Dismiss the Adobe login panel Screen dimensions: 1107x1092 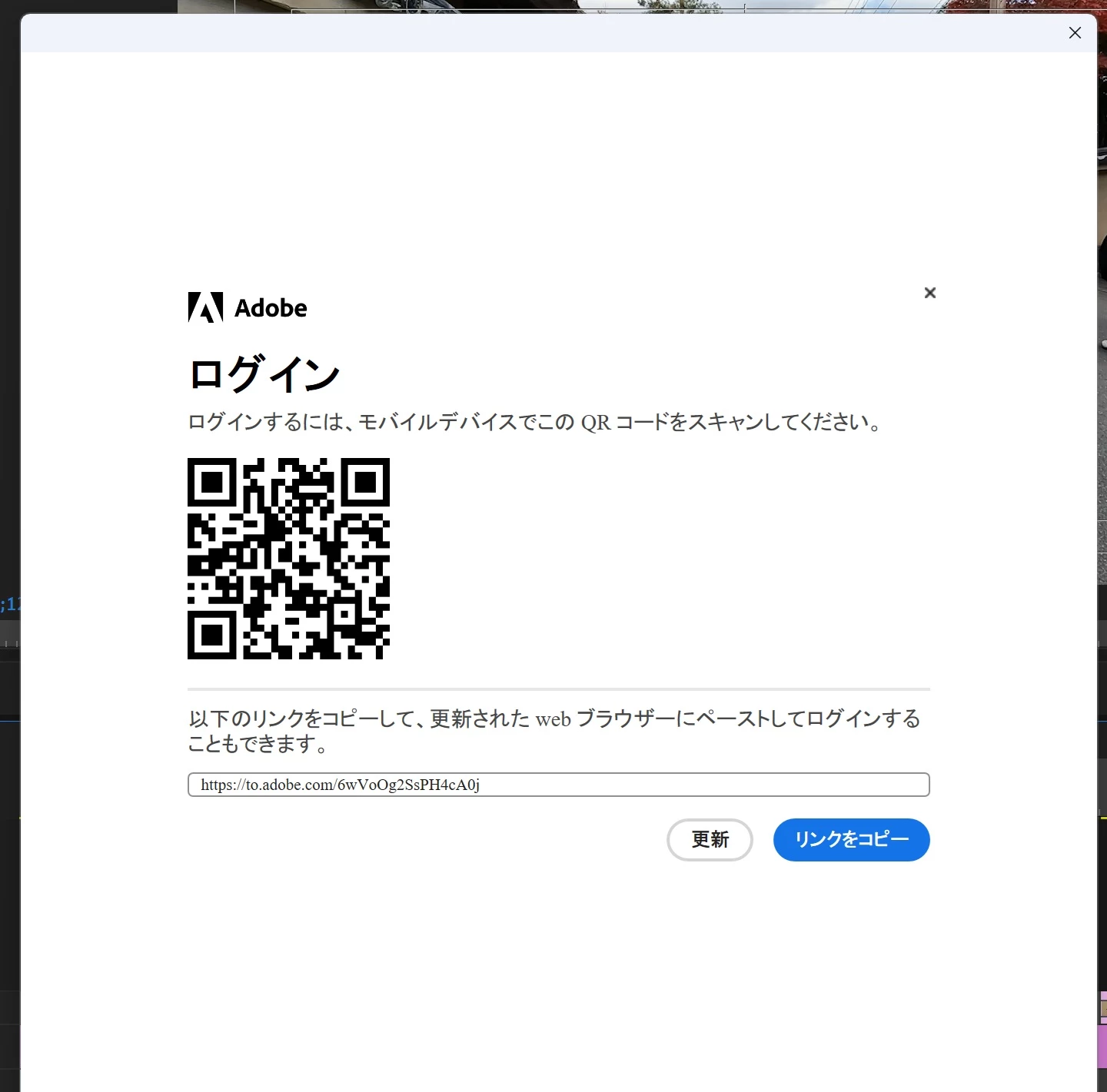click(929, 293)
